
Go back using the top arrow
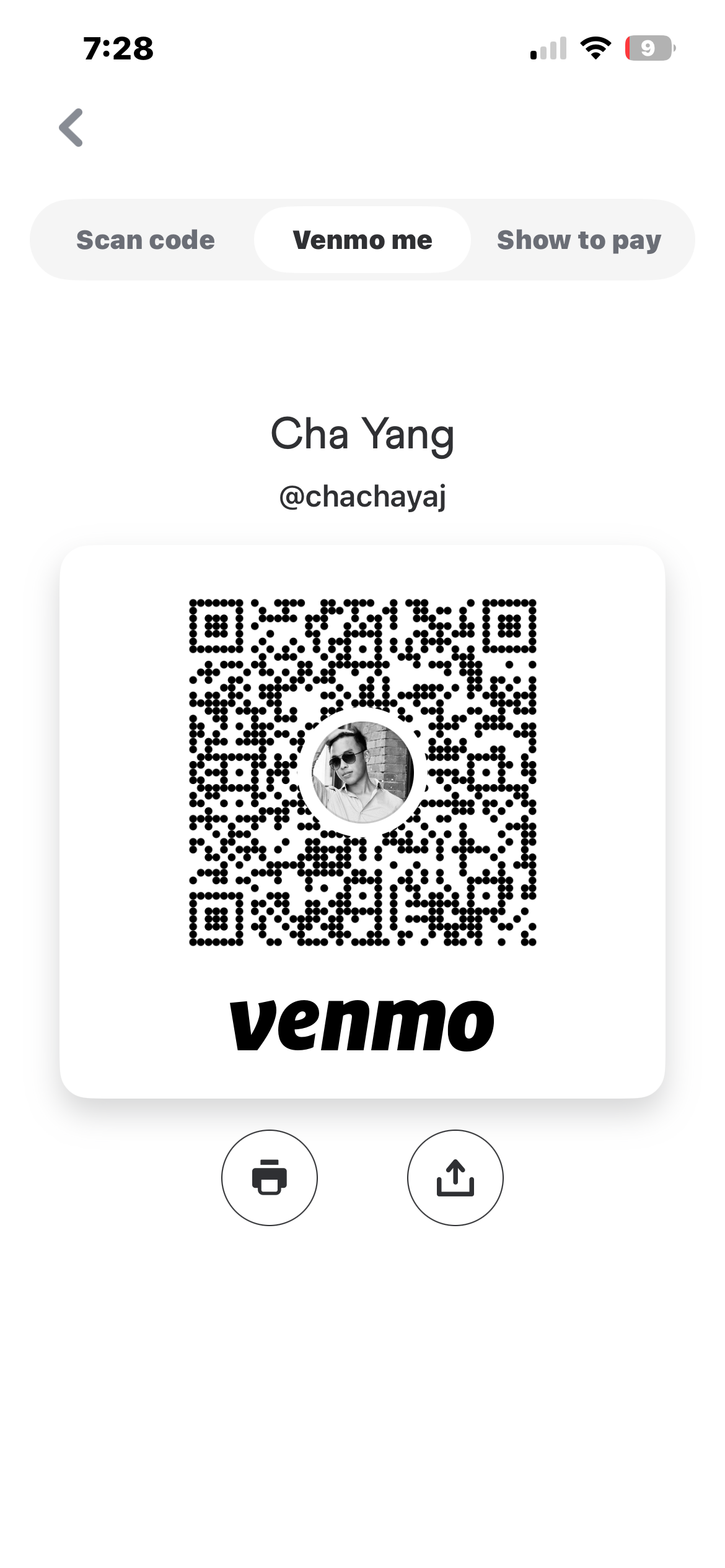tap(71, 128)
